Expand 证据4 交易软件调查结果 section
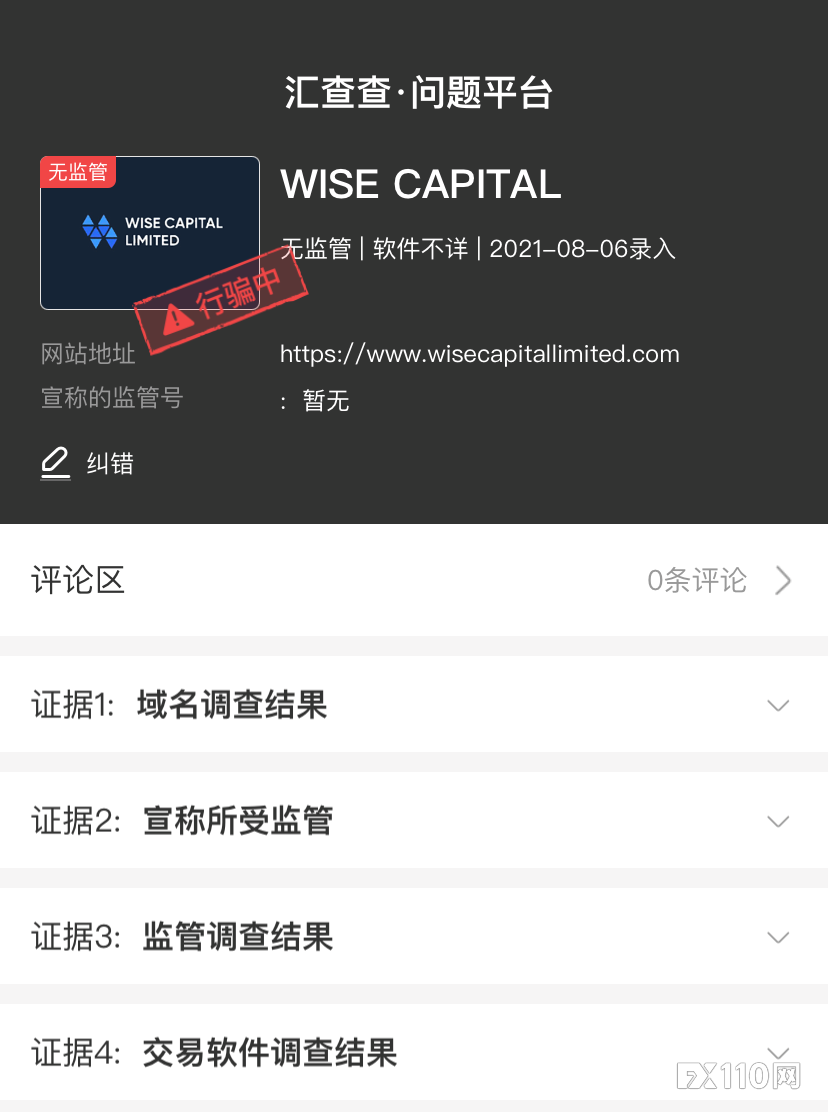 (777, 1053)
